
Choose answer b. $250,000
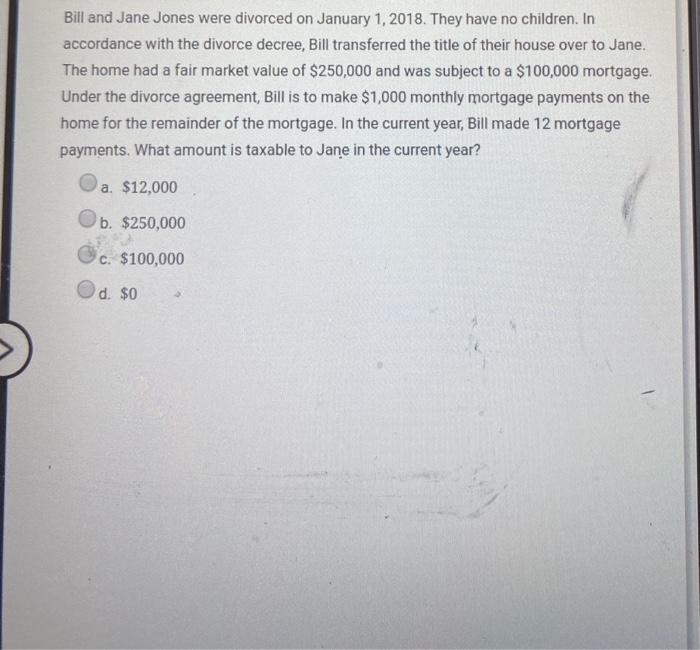click(x=87, y=218)
